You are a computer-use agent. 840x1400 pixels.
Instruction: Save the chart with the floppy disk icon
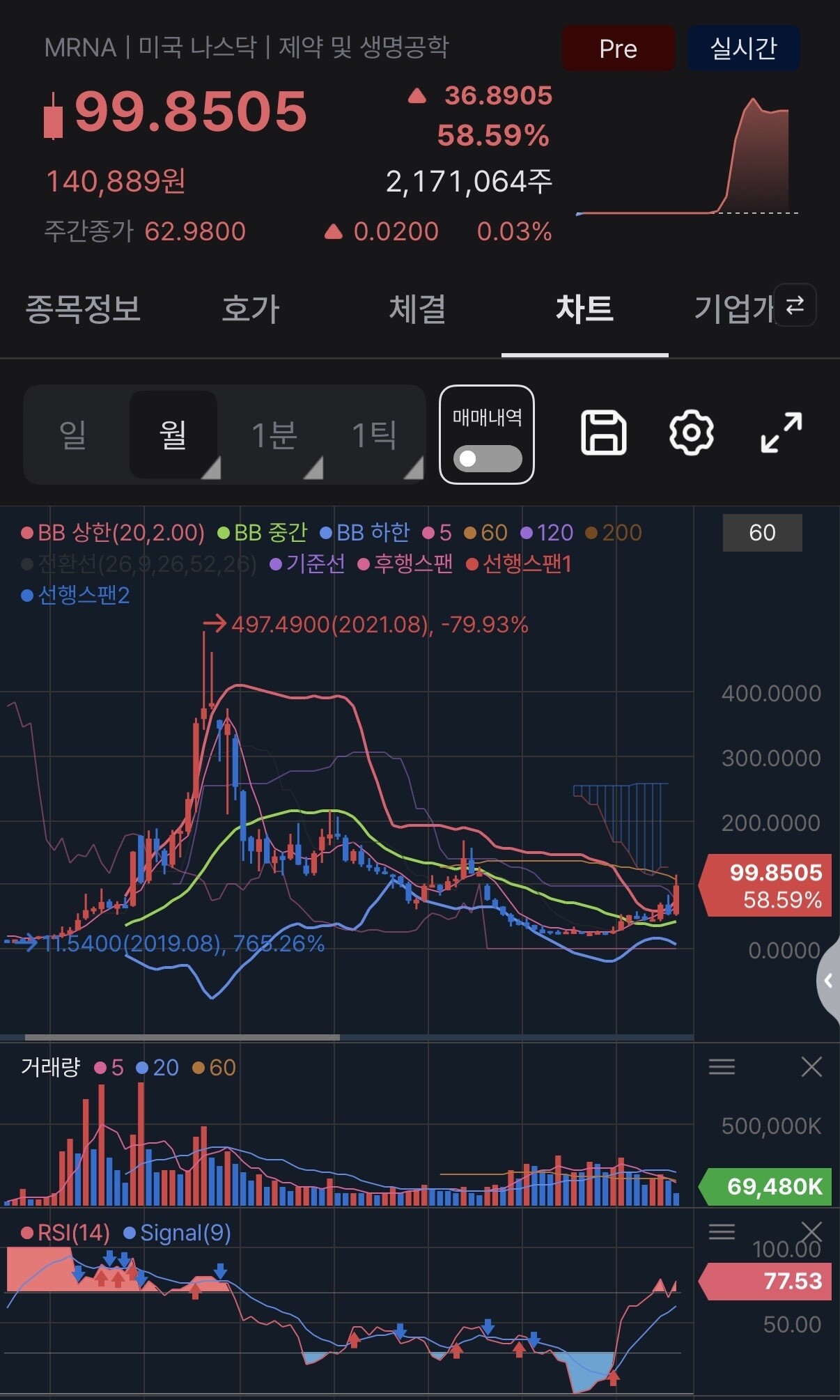[603, 433]
